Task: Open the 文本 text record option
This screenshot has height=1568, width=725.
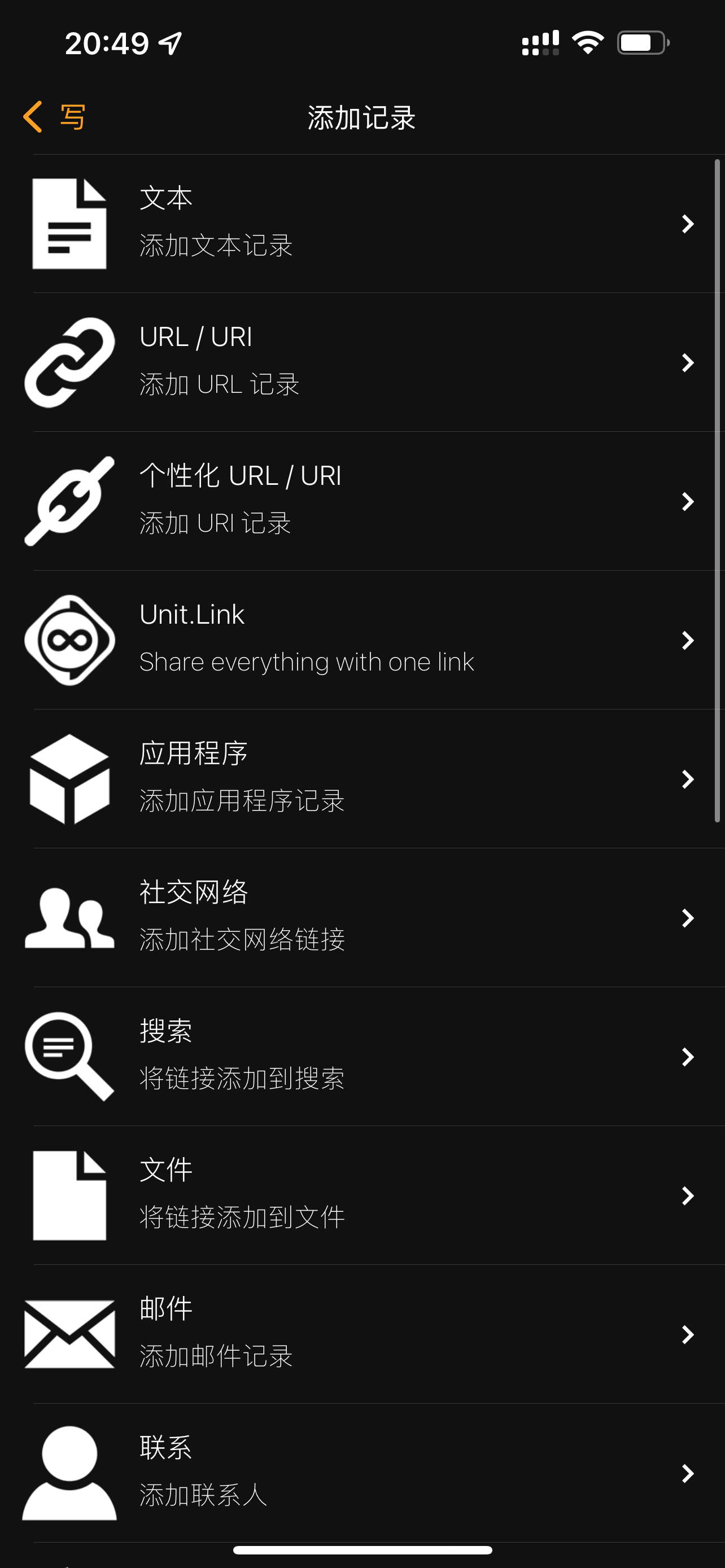Action: click(362, 224)
